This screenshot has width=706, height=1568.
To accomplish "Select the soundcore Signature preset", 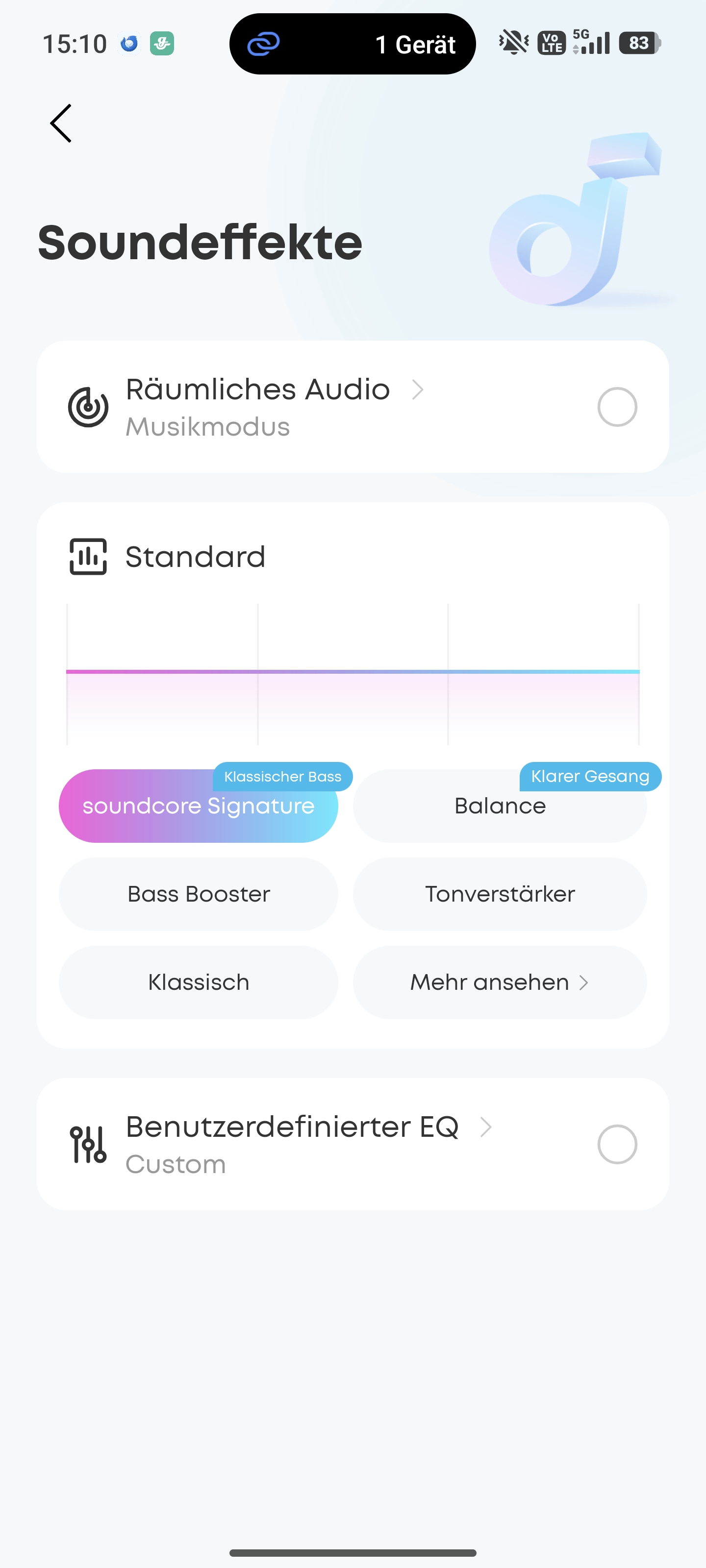I will coord(198,807).
